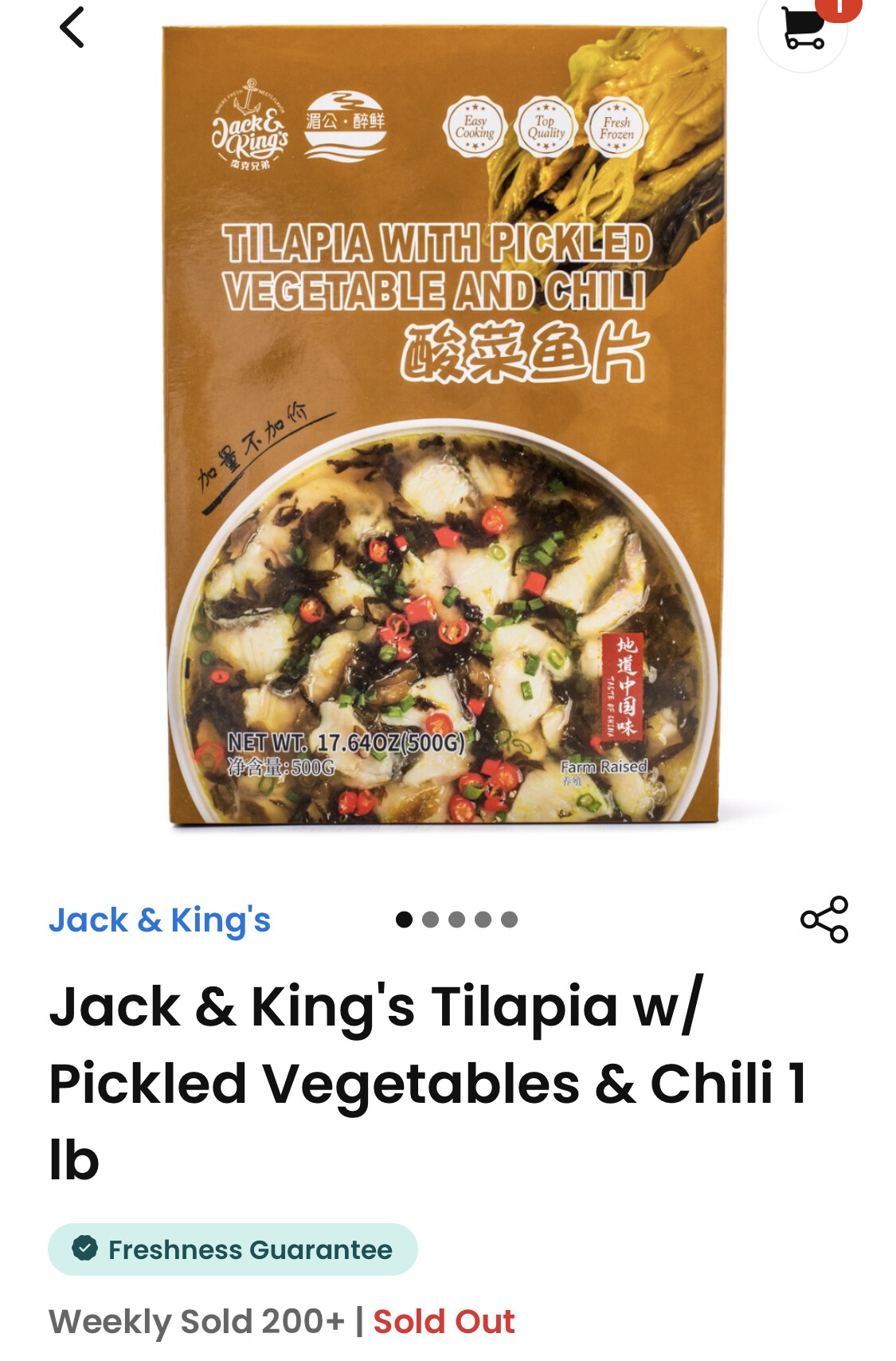
Task: Share this tilapia product
Action: 824,920
